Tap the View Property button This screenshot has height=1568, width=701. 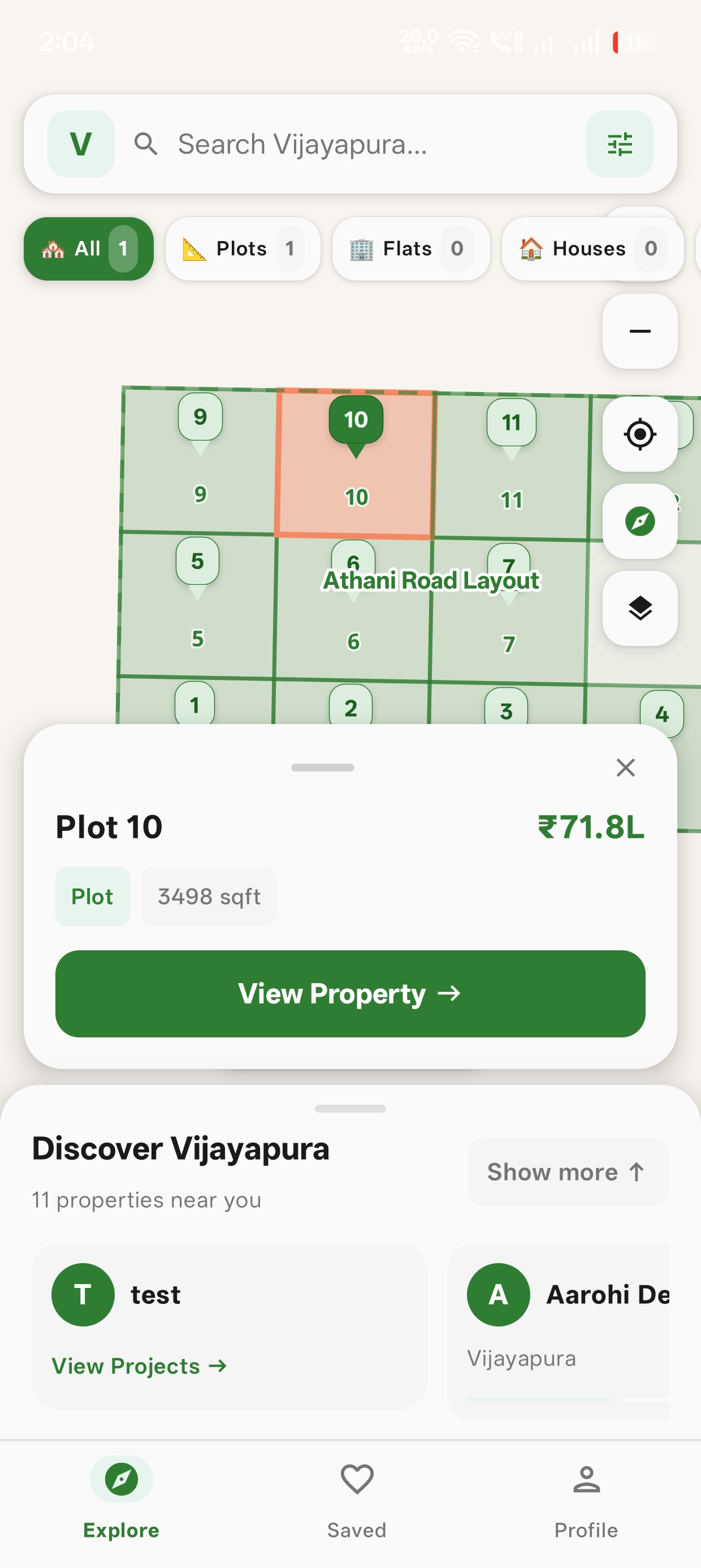pyautogui.click(x=350, y=993)
